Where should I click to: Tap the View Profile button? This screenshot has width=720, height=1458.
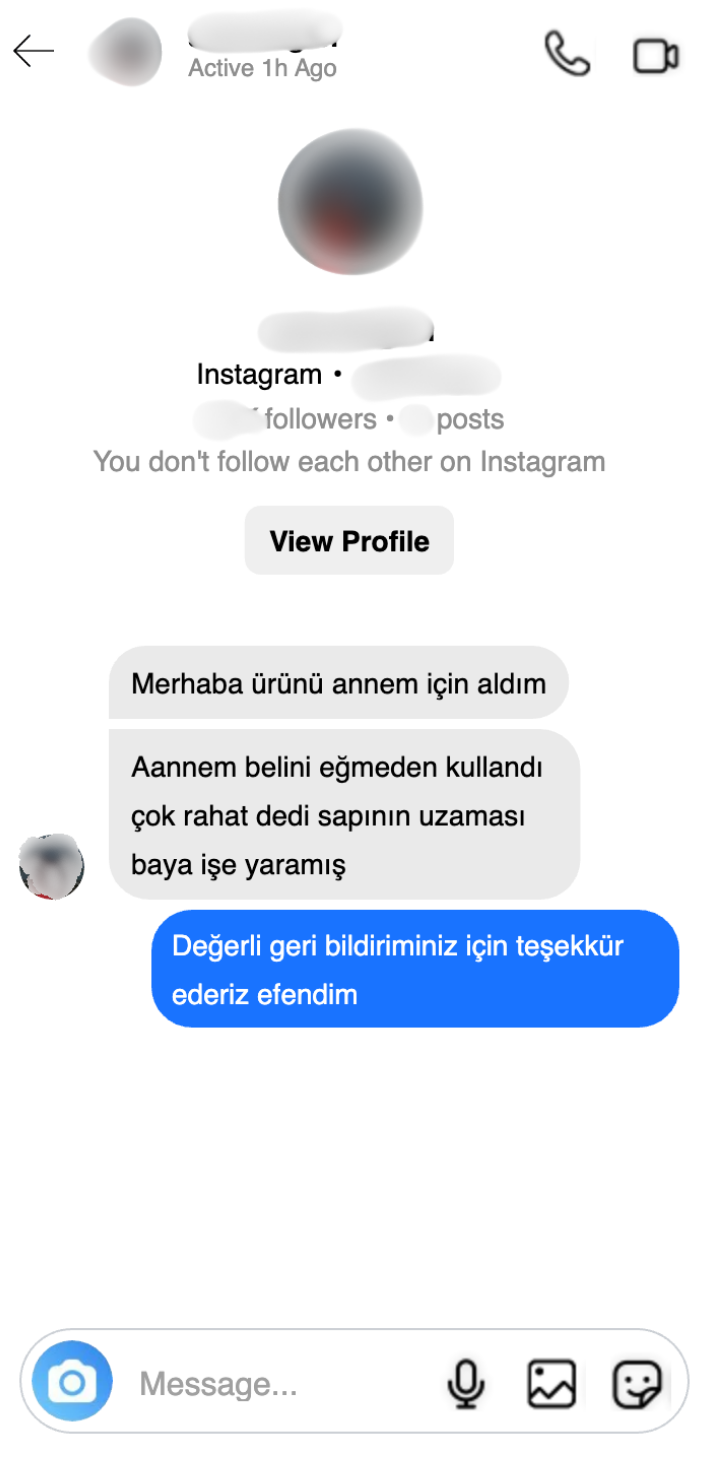pos(349,541)
